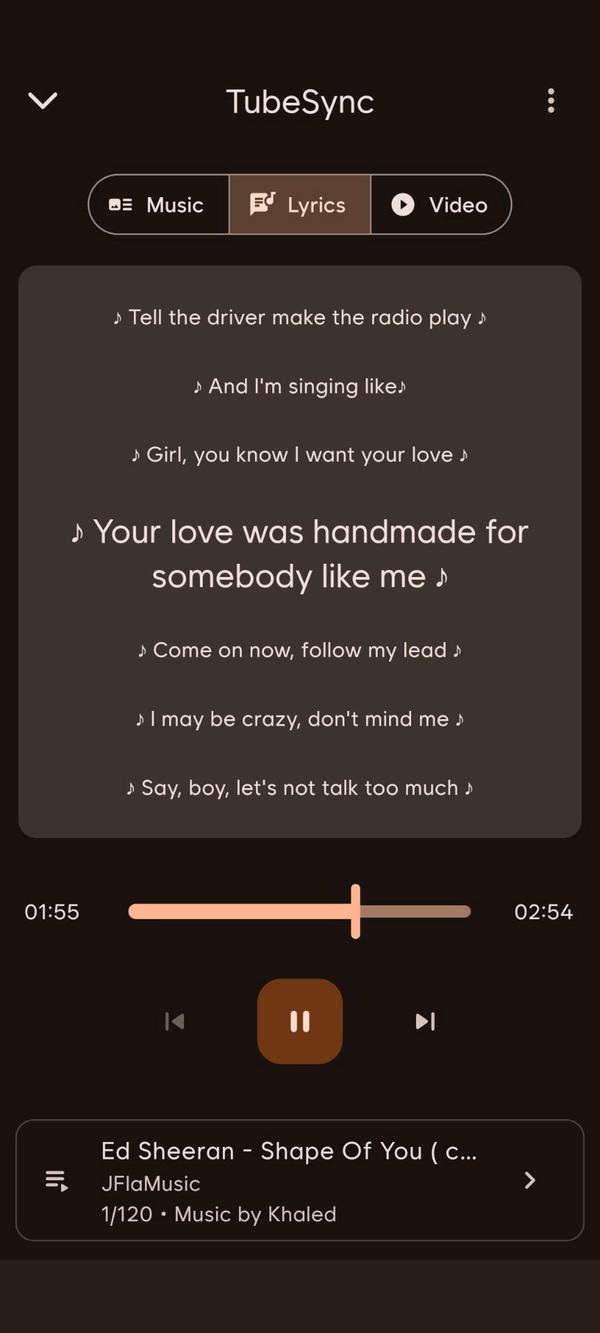Go back to the previous track
600x1333 pixels.
click(174, 1021)
